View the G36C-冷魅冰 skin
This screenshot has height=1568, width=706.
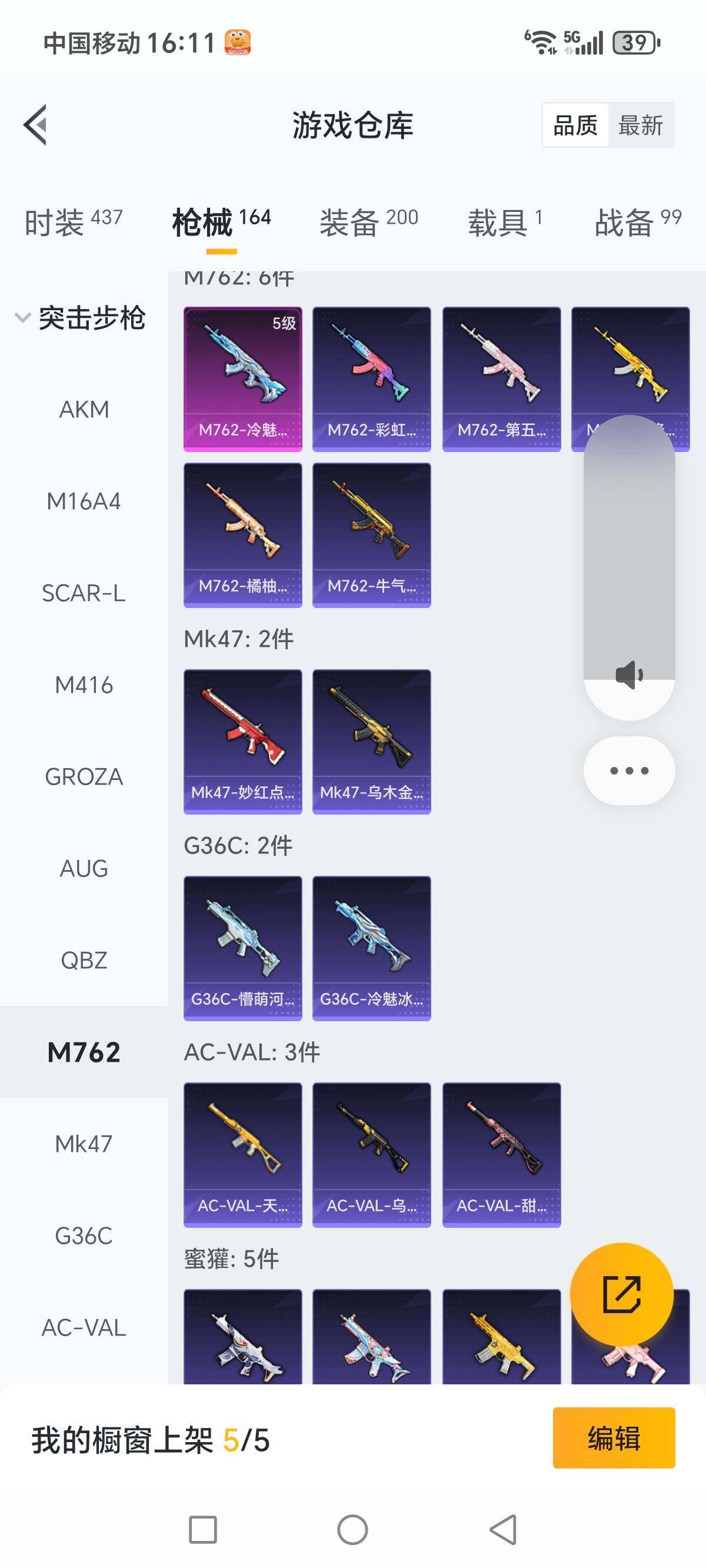coord(372,948)
